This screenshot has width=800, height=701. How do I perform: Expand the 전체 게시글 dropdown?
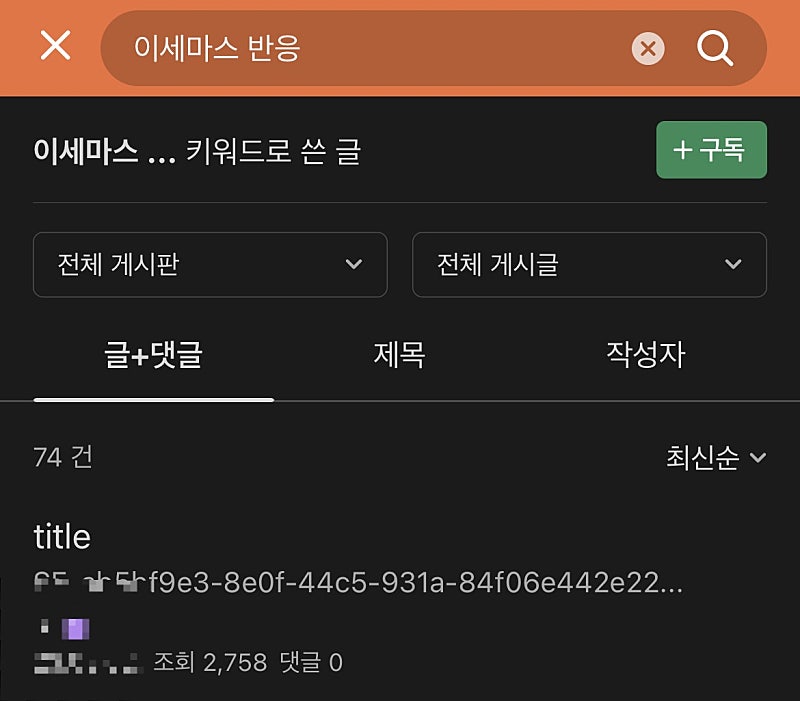pos(589,265)
